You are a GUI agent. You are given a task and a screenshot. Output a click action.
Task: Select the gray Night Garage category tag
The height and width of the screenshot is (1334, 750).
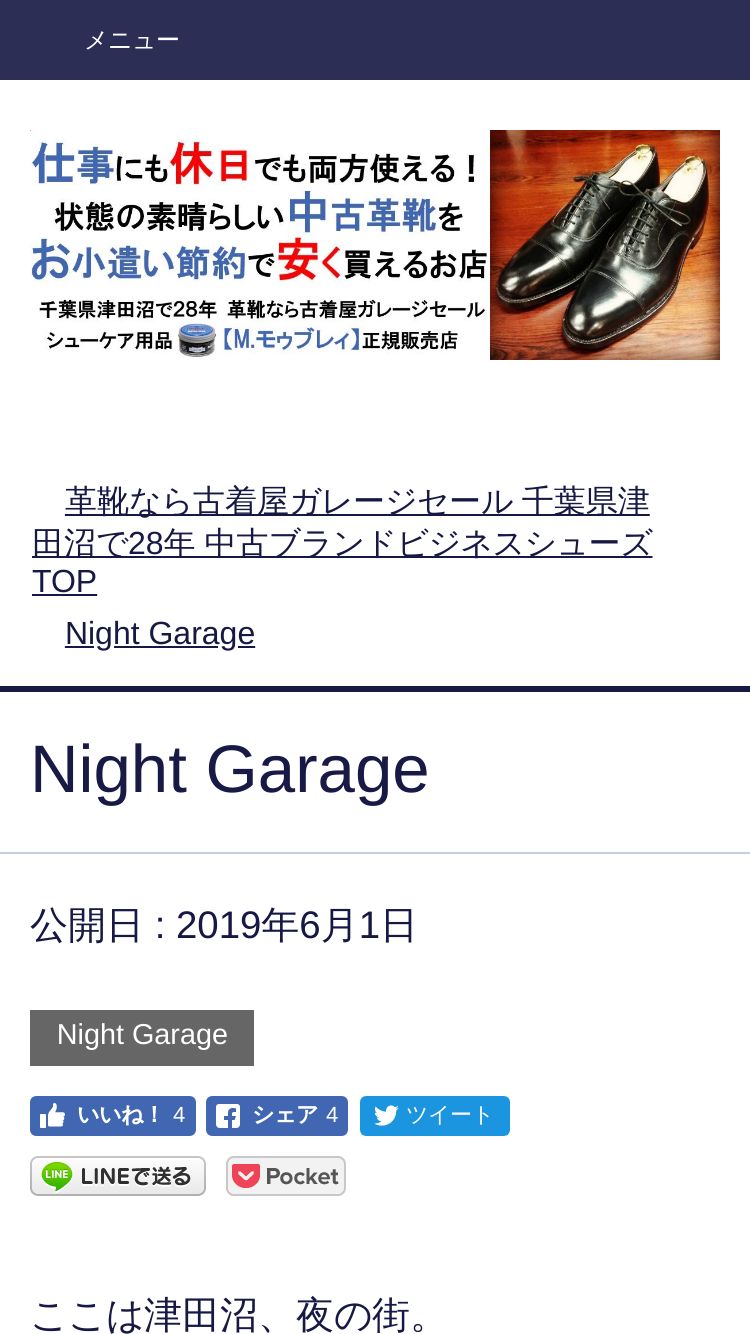pyautogui.click(x=142, y=1037)
